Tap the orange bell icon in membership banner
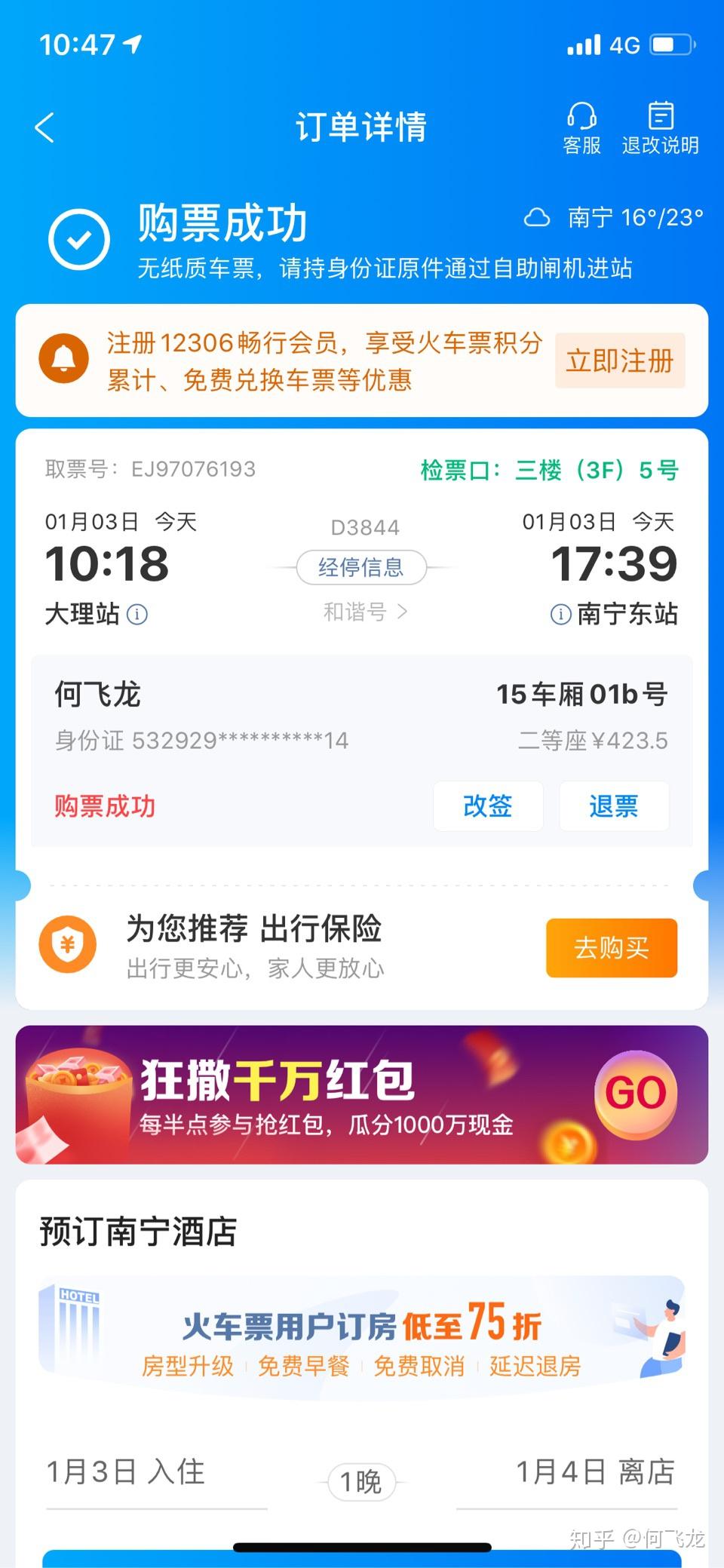This screenshot has width=724, height=1568. [x=65, y=361]
